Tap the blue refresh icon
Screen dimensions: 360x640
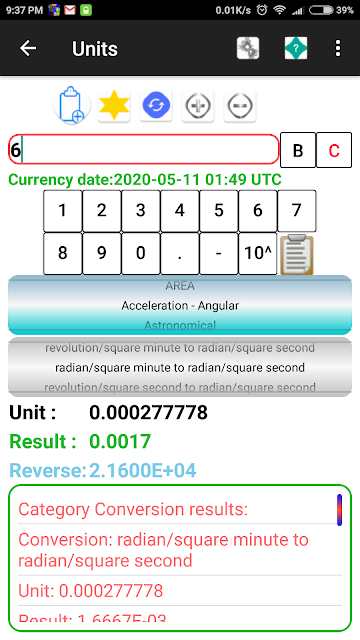(156, 106)
